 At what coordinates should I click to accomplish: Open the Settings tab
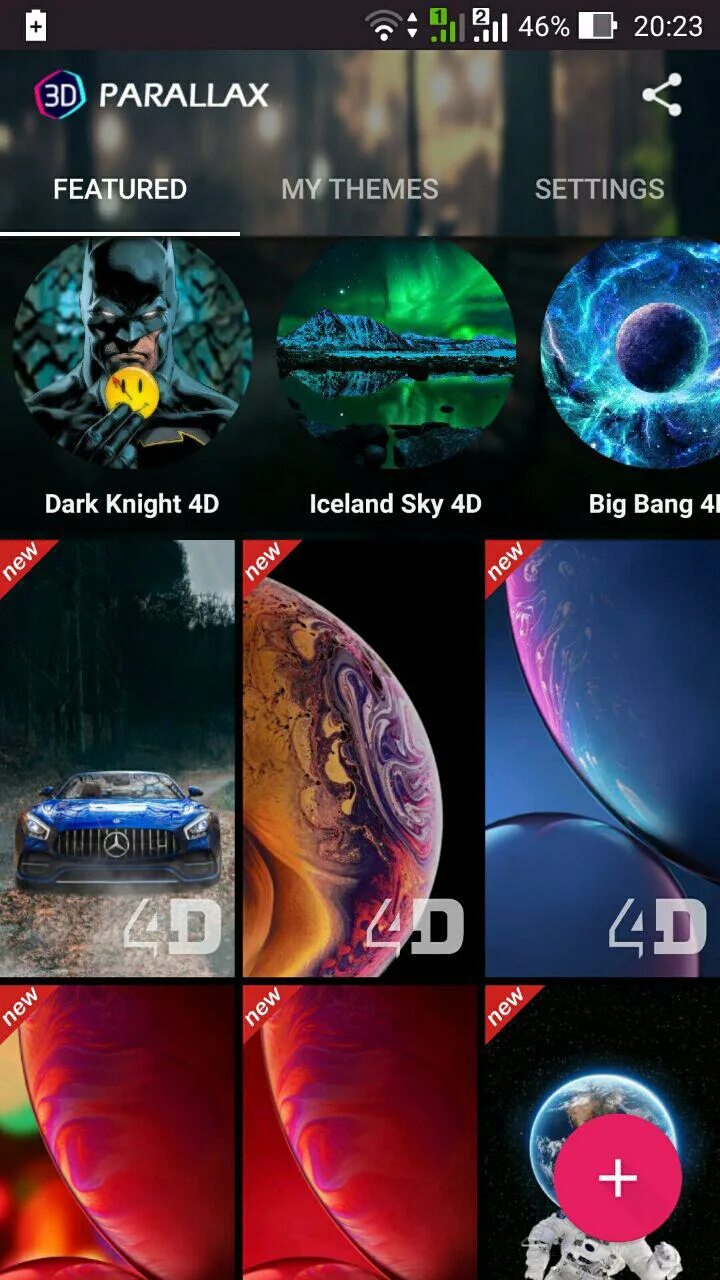(x=600, y=189)
